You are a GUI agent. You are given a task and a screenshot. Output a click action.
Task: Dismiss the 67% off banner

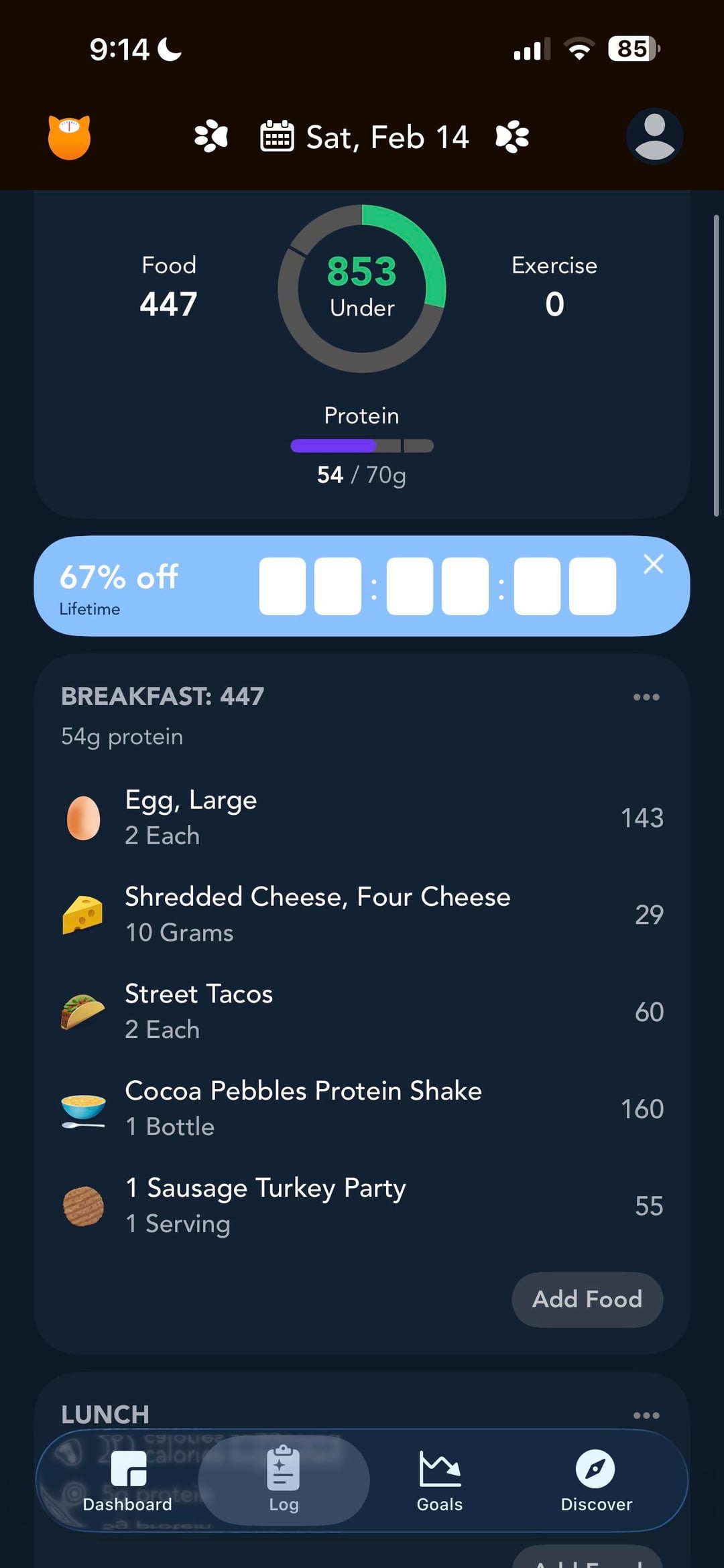653,564
